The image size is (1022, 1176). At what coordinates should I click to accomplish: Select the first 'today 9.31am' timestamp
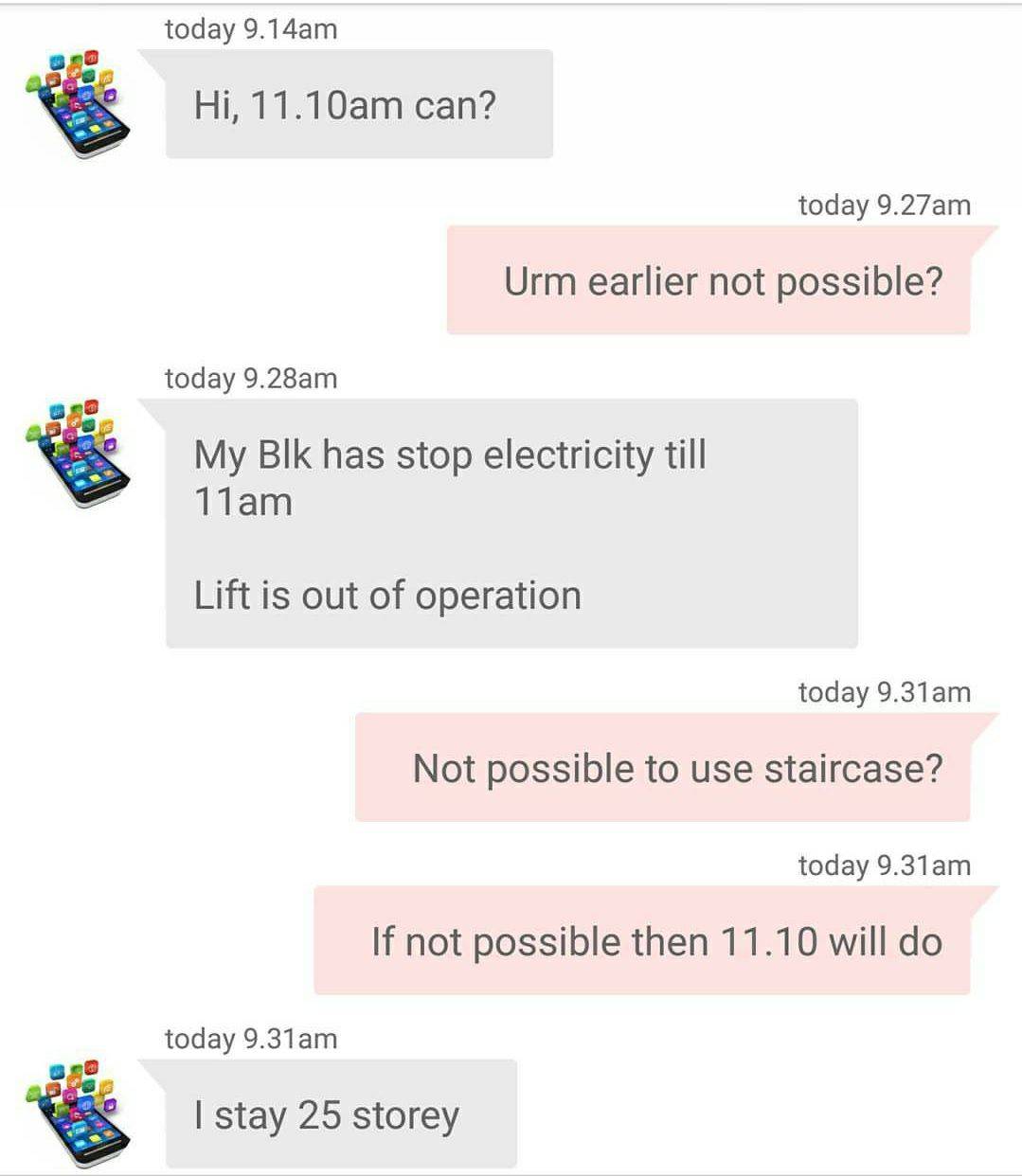tap(886, 691)
